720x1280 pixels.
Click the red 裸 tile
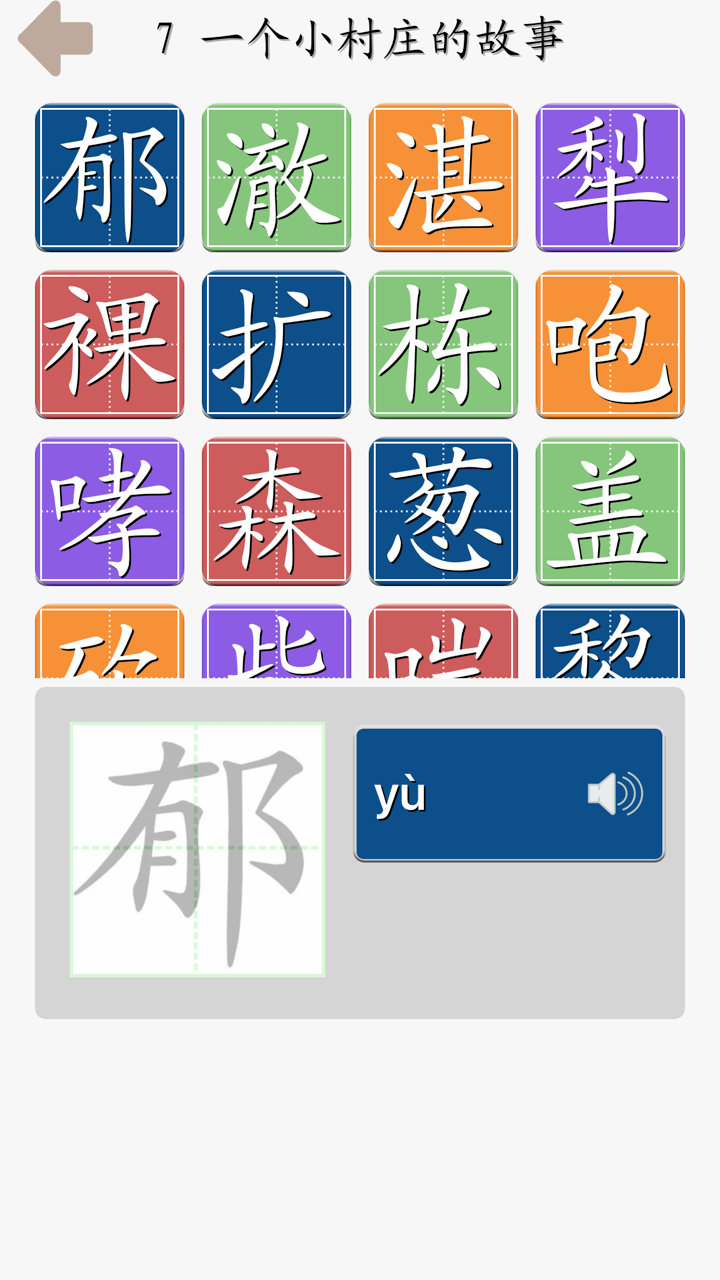pyautogui.click(x=108, y=344)
